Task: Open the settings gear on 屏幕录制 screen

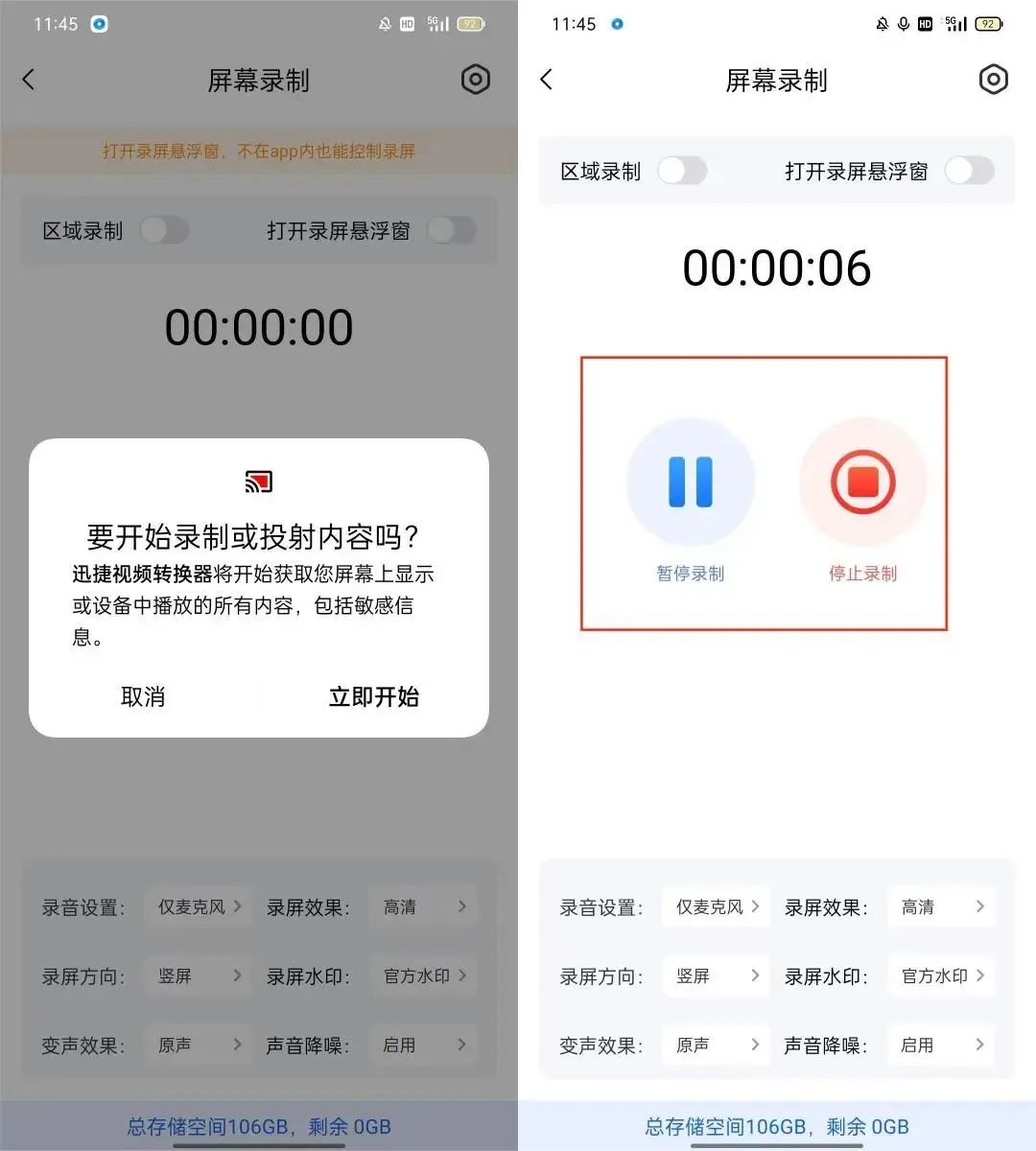Action: [x=476, y=80]
